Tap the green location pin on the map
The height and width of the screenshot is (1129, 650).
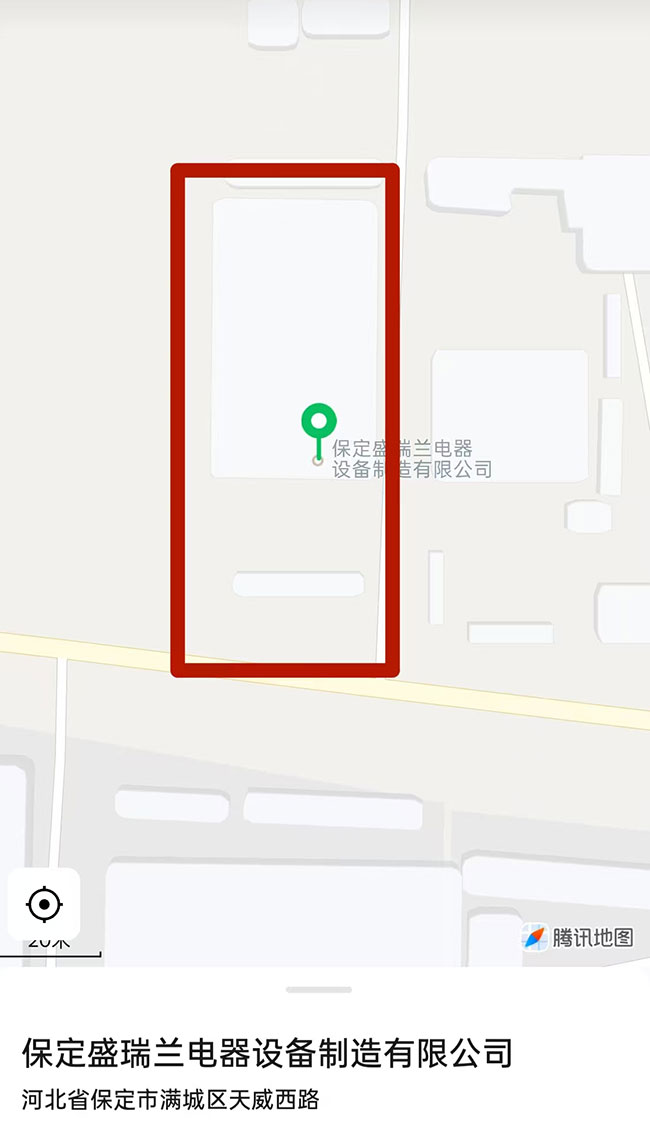[x=319, y=423]
